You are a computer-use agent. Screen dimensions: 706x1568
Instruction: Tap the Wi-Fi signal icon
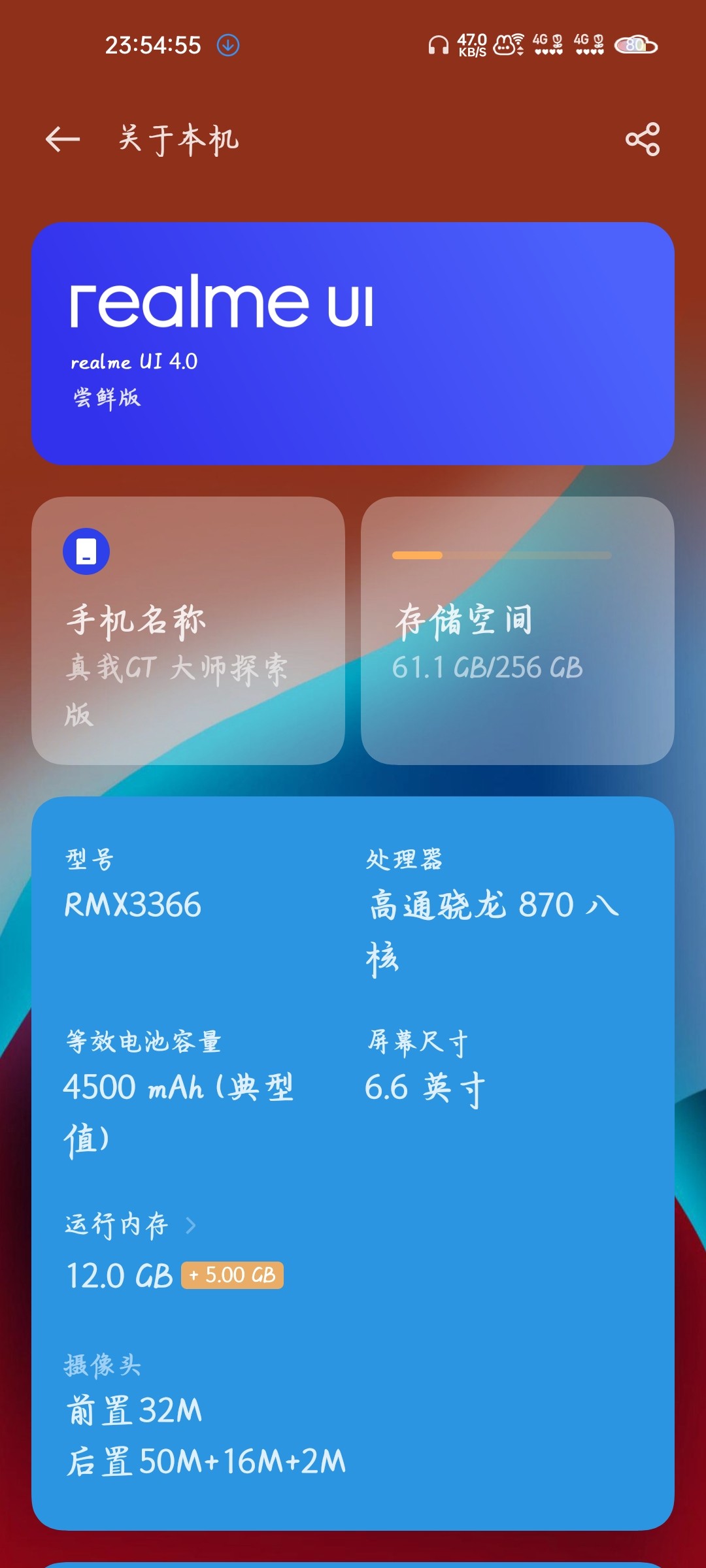520,39
